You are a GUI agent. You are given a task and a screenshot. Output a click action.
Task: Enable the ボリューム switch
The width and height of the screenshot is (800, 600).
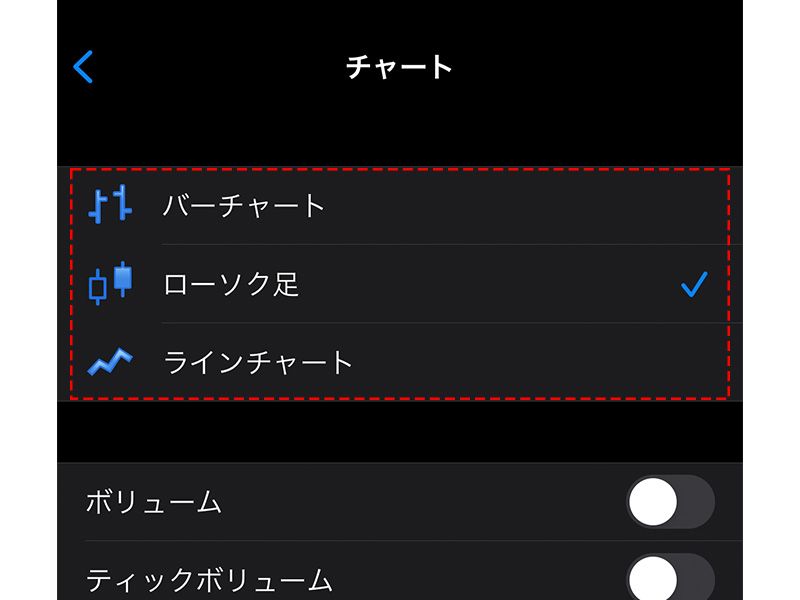[x=670, y=502]
